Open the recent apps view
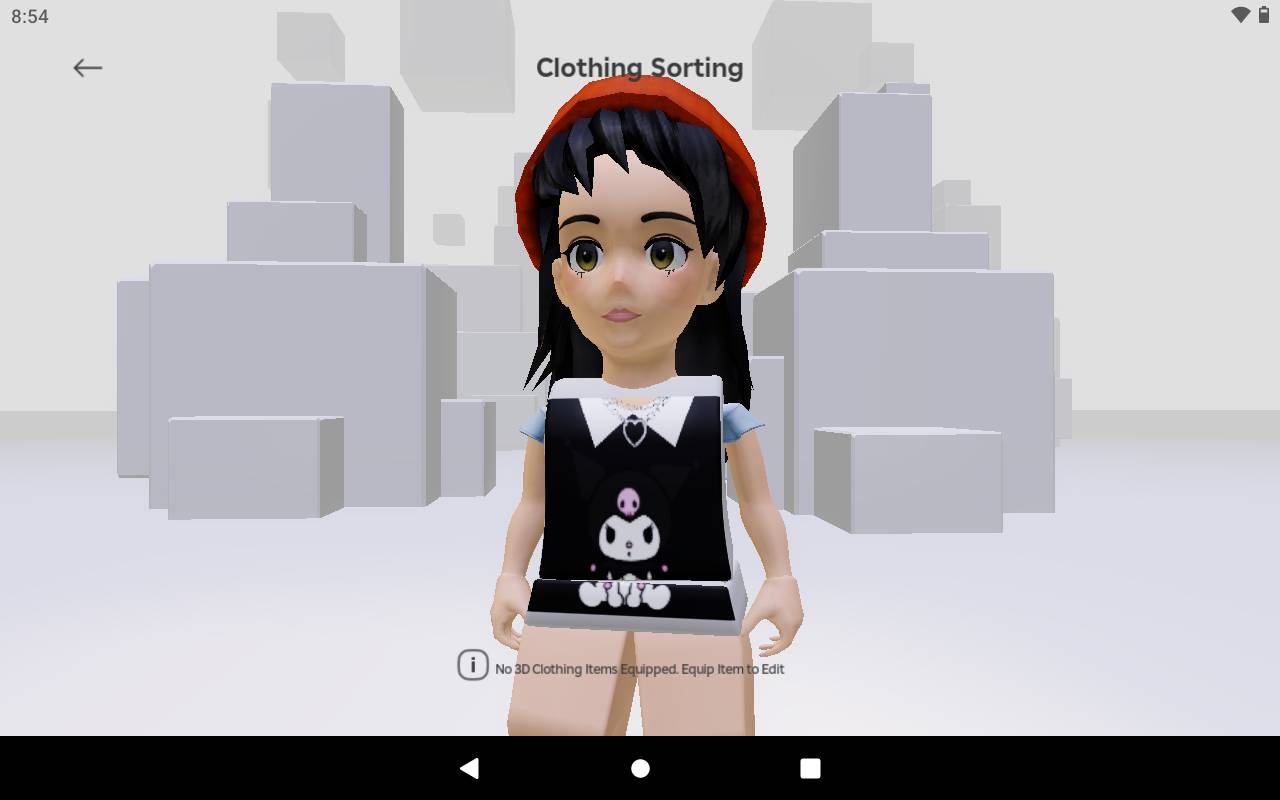 810,768
